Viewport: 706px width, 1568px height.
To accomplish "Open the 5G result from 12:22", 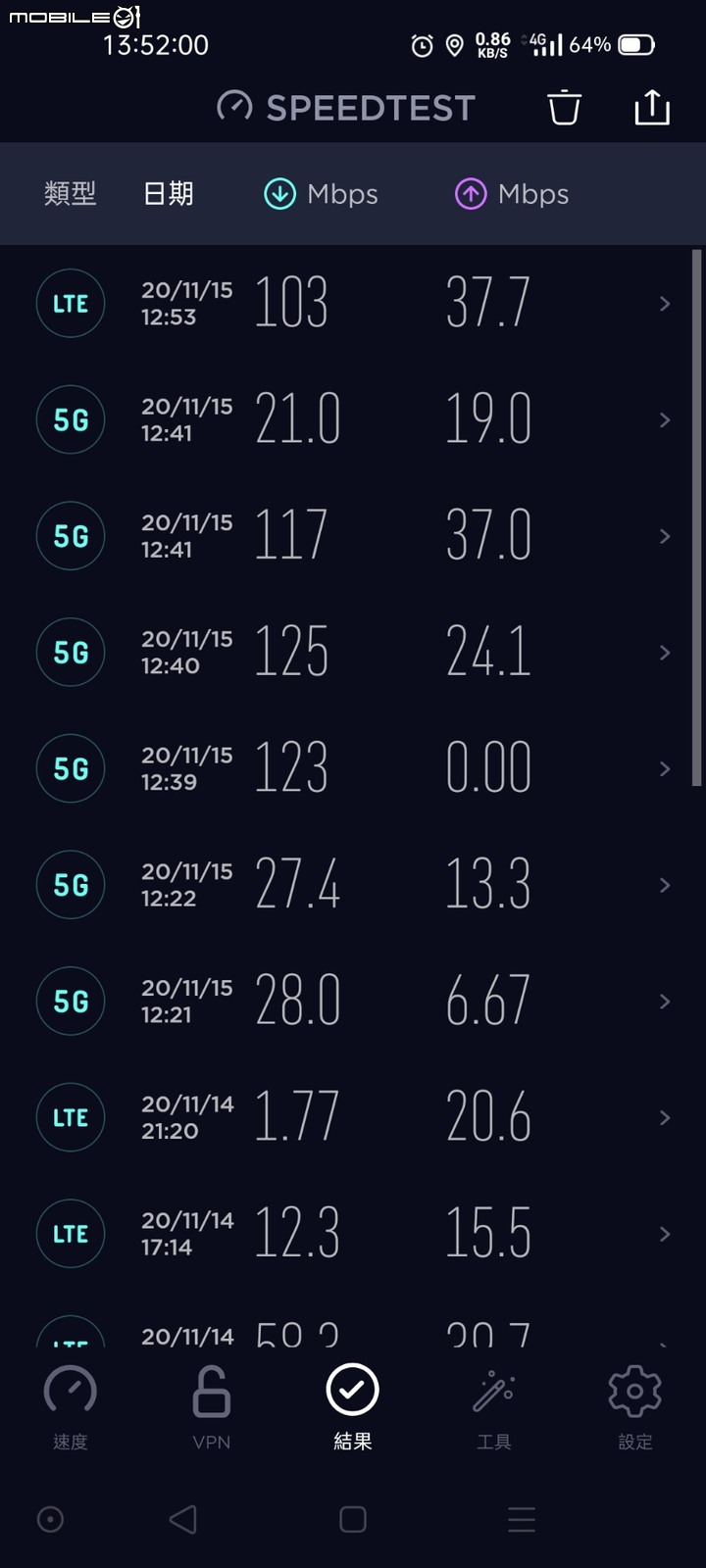I will [x=353, y=885].
